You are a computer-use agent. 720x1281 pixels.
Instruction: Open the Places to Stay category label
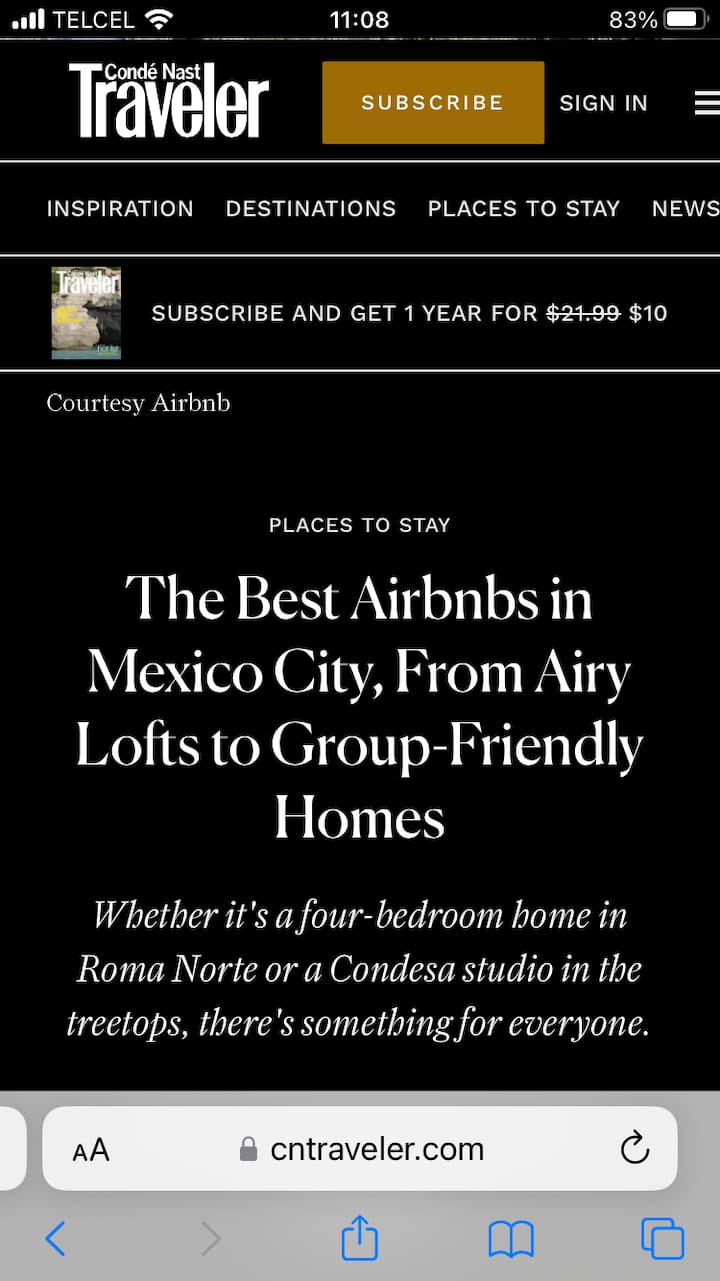point(360,525)
